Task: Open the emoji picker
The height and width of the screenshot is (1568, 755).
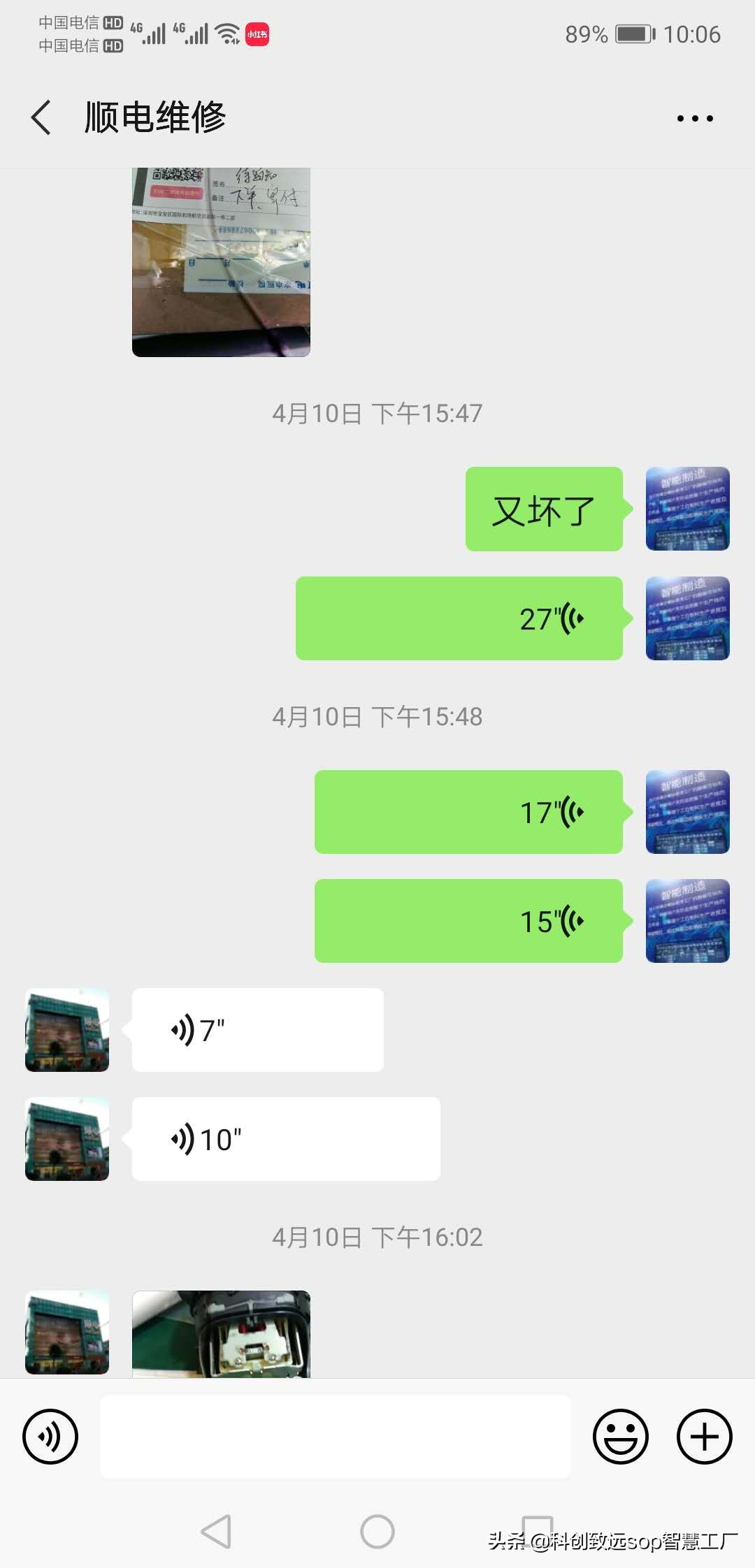Action: (x=621, y=1437)
